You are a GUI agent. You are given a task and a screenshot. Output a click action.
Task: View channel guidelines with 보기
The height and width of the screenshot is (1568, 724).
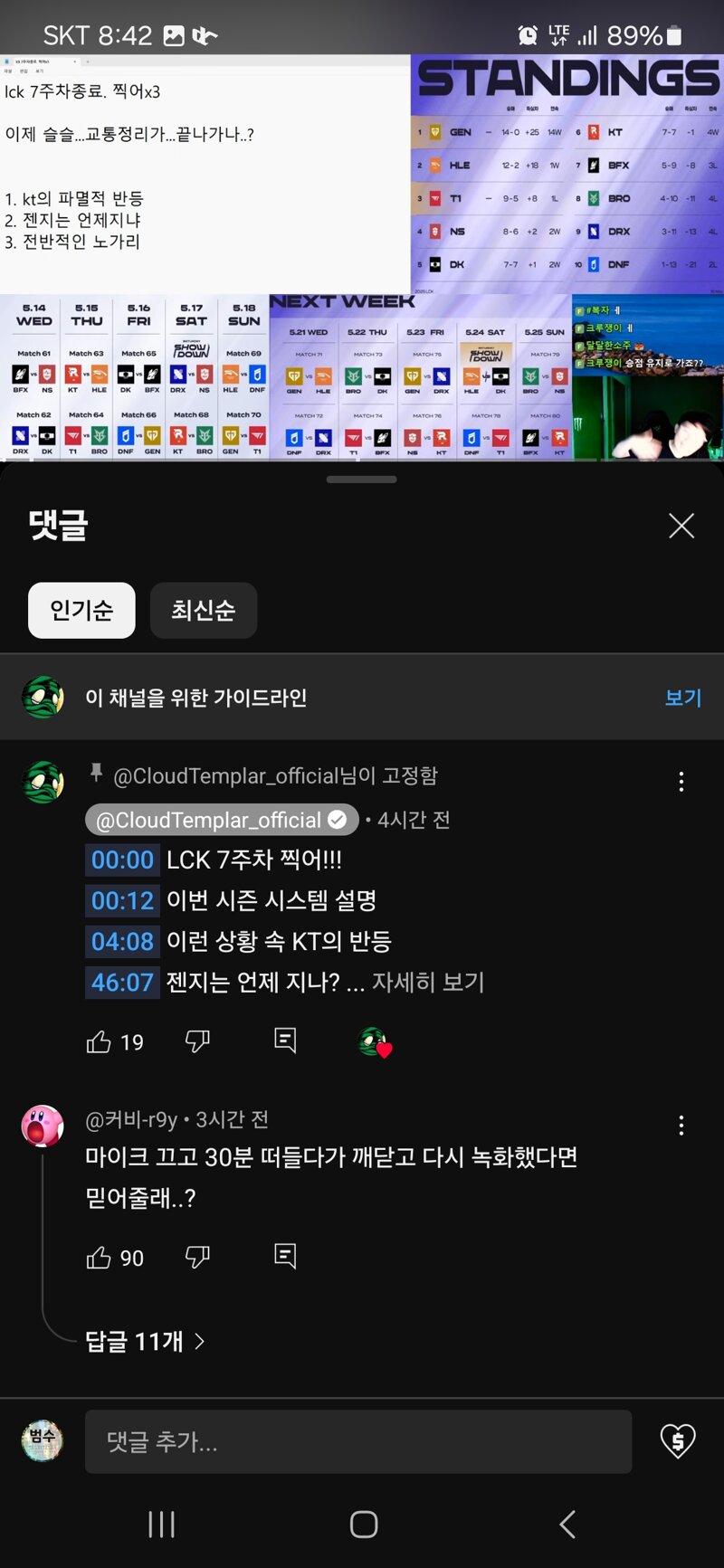click(x=682, y=698)
